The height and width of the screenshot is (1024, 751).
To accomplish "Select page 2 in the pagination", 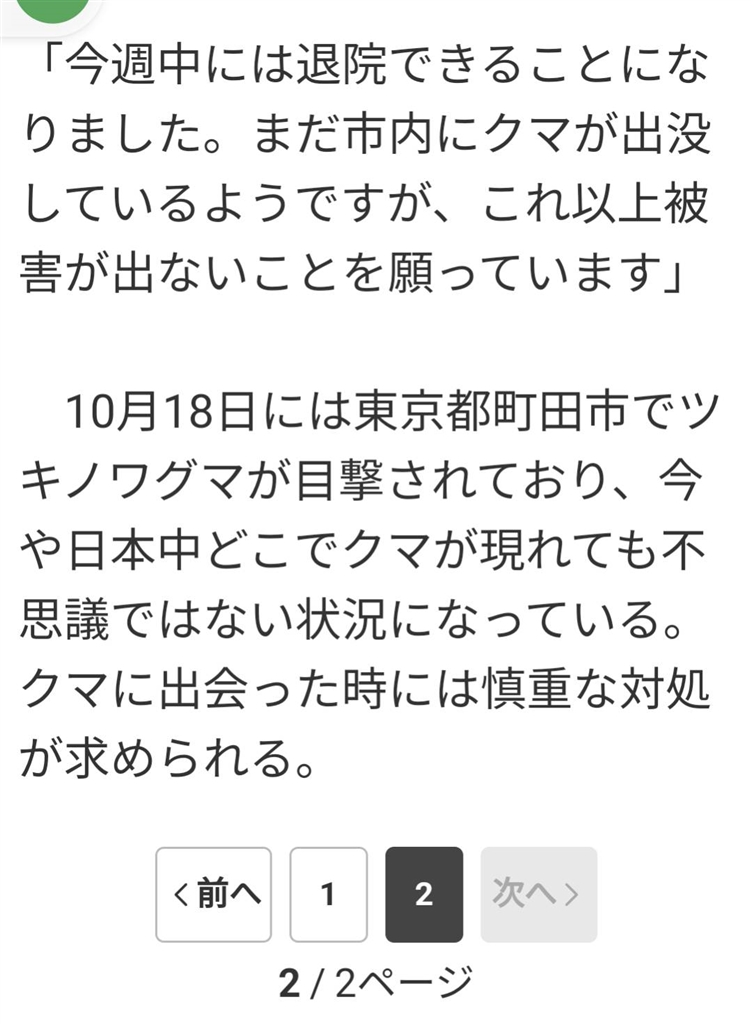I will coord(424,894).
